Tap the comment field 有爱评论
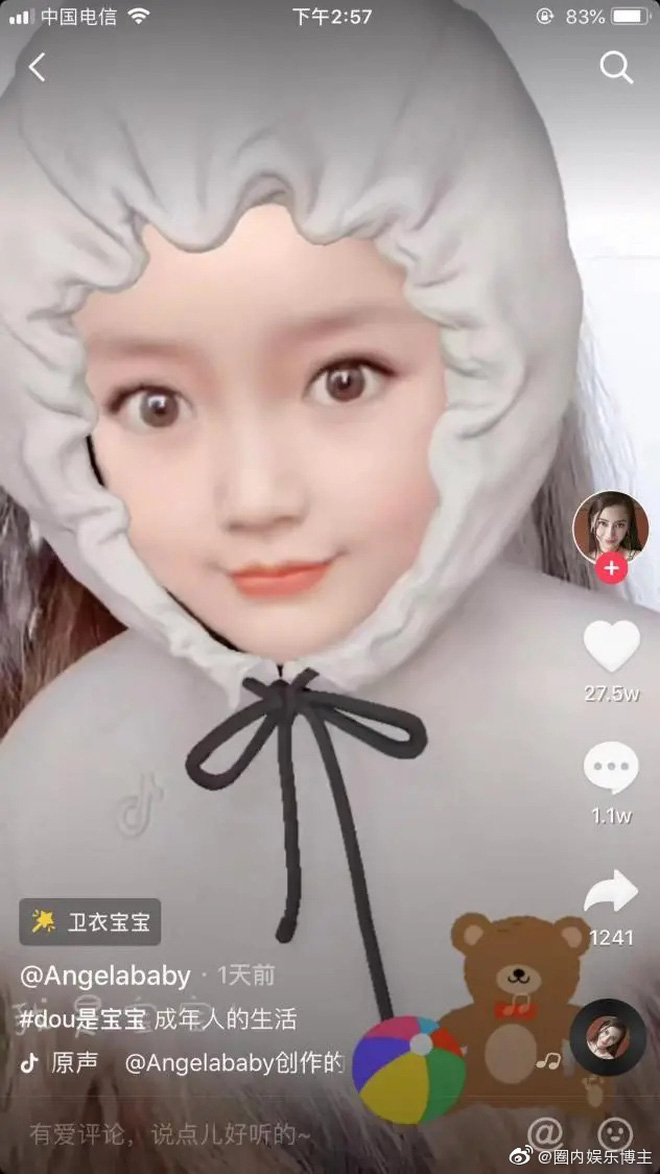Viewport: 660px width, 1174px height. [x=170, y=1134]
